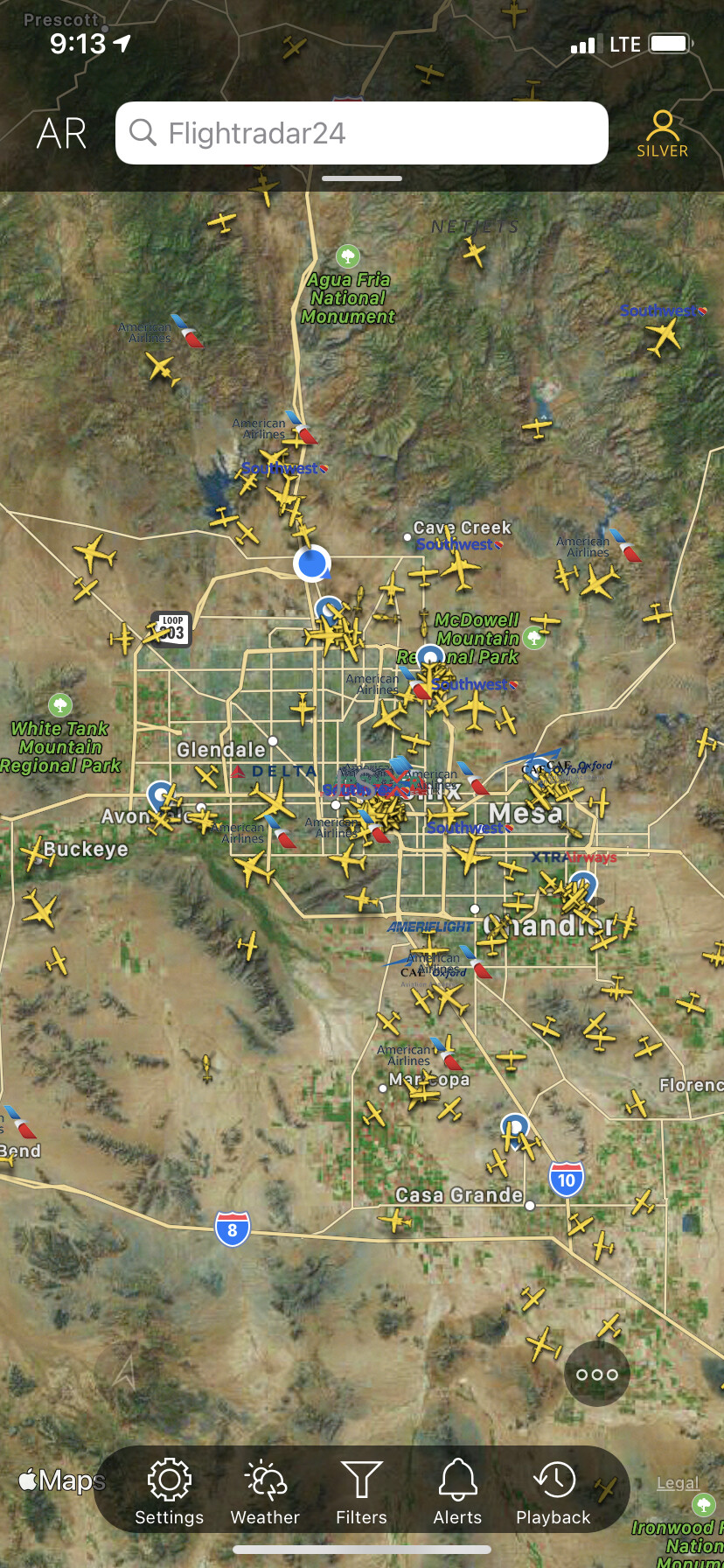Center the map on my location
724x1568 pixels.
[x=124, y=1371]
